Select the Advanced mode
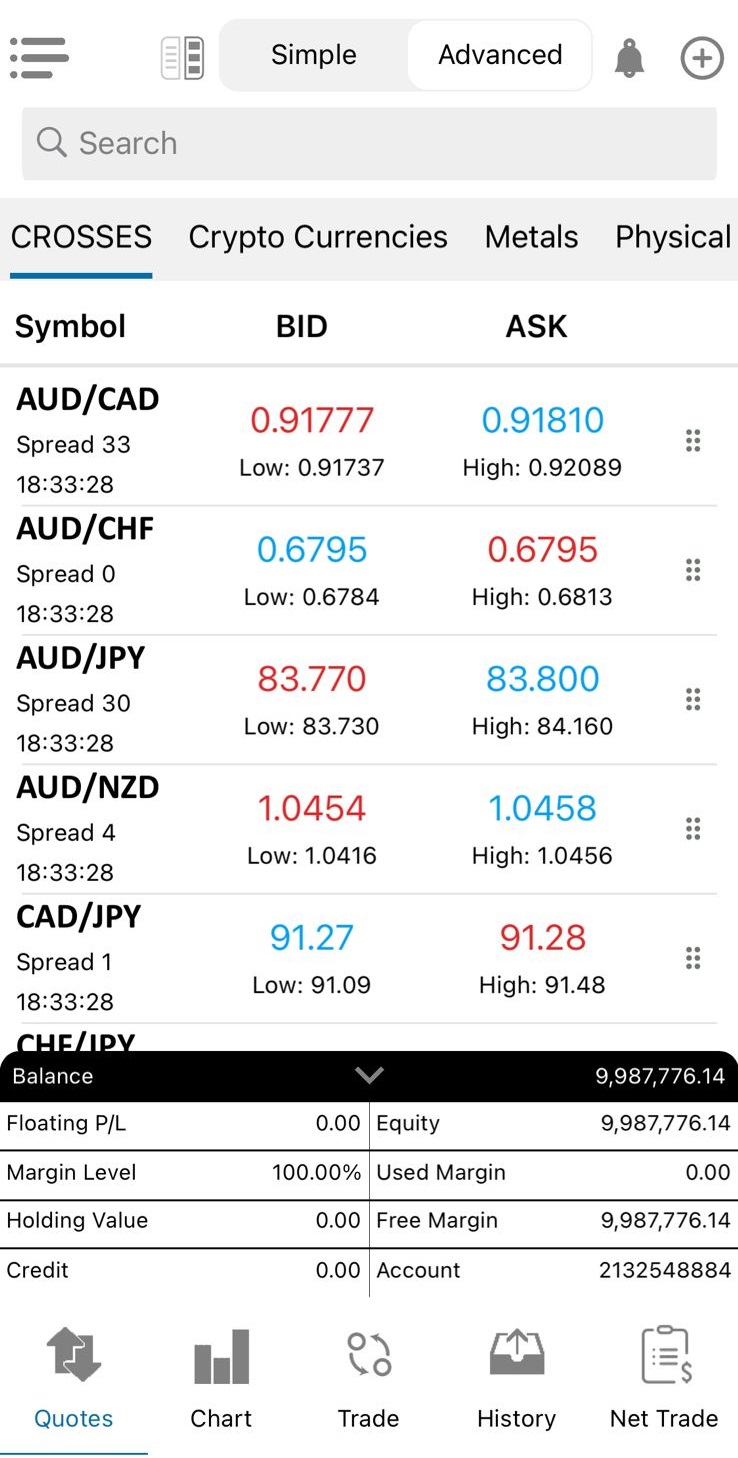This screenshot has height=1458, width=738. [x=500, y=55]
